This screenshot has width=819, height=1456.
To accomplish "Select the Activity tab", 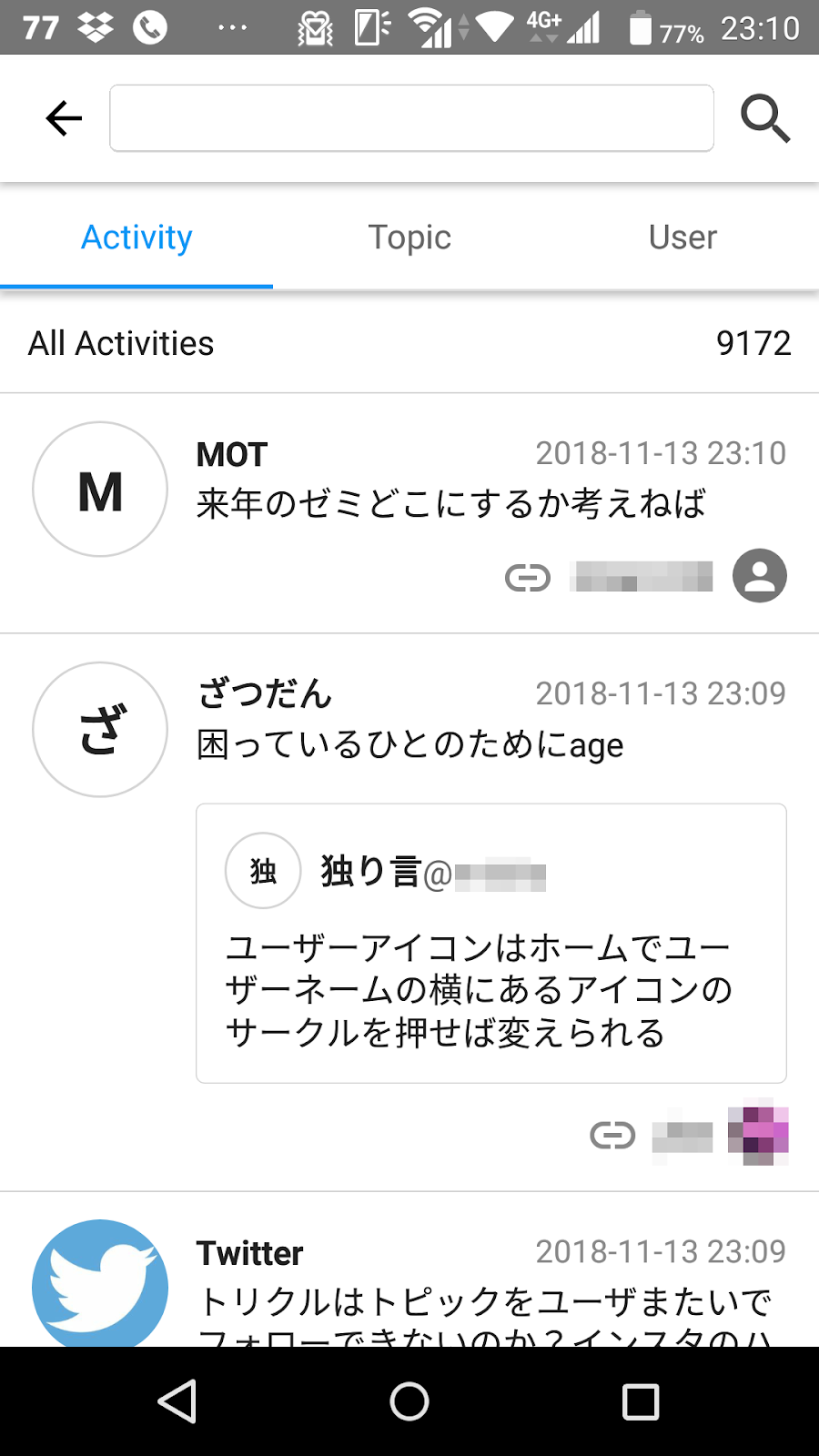I will tap(136, 238).
